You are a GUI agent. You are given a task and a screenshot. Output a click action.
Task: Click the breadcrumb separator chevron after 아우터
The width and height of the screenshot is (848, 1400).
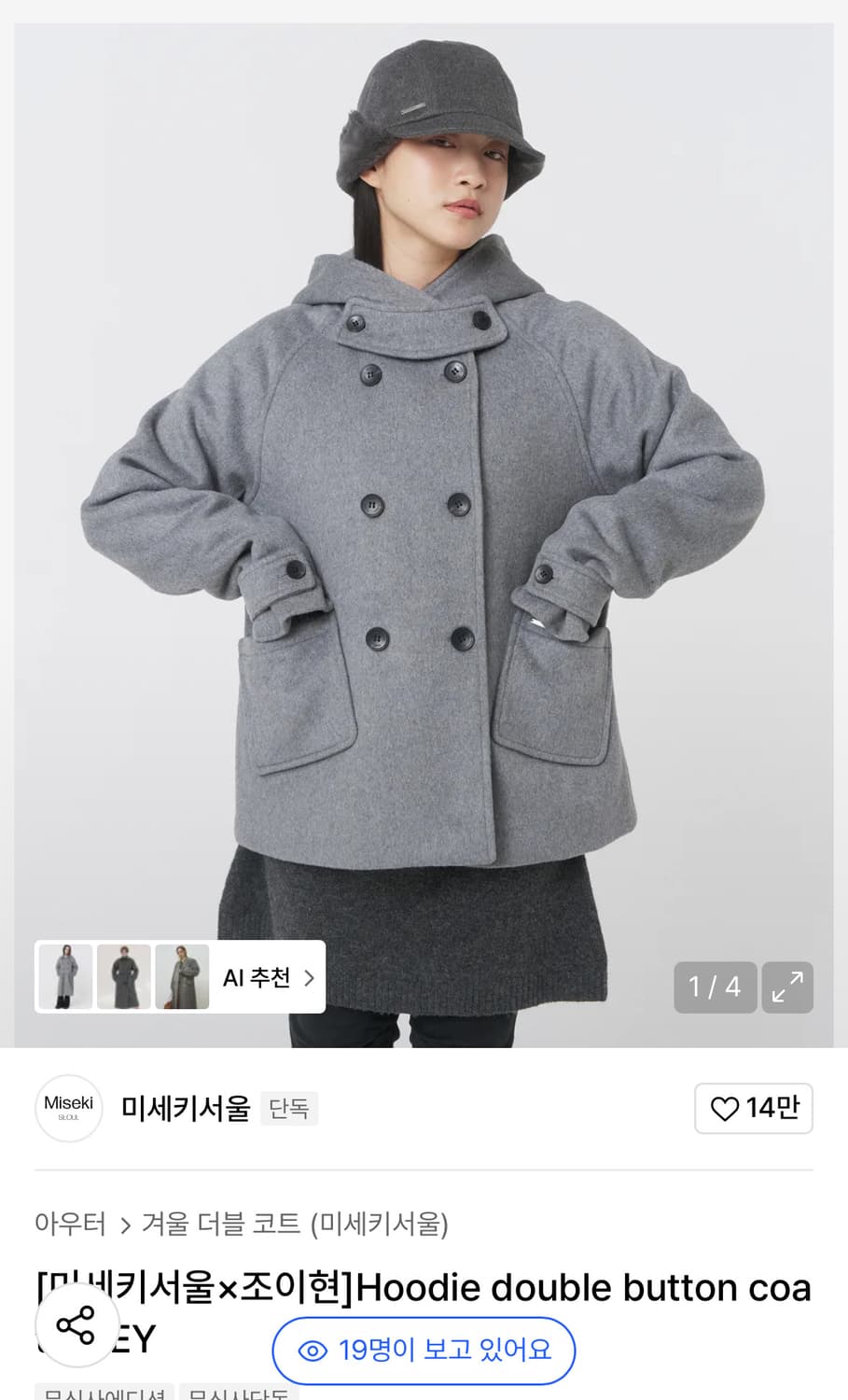coord(124,1225)
